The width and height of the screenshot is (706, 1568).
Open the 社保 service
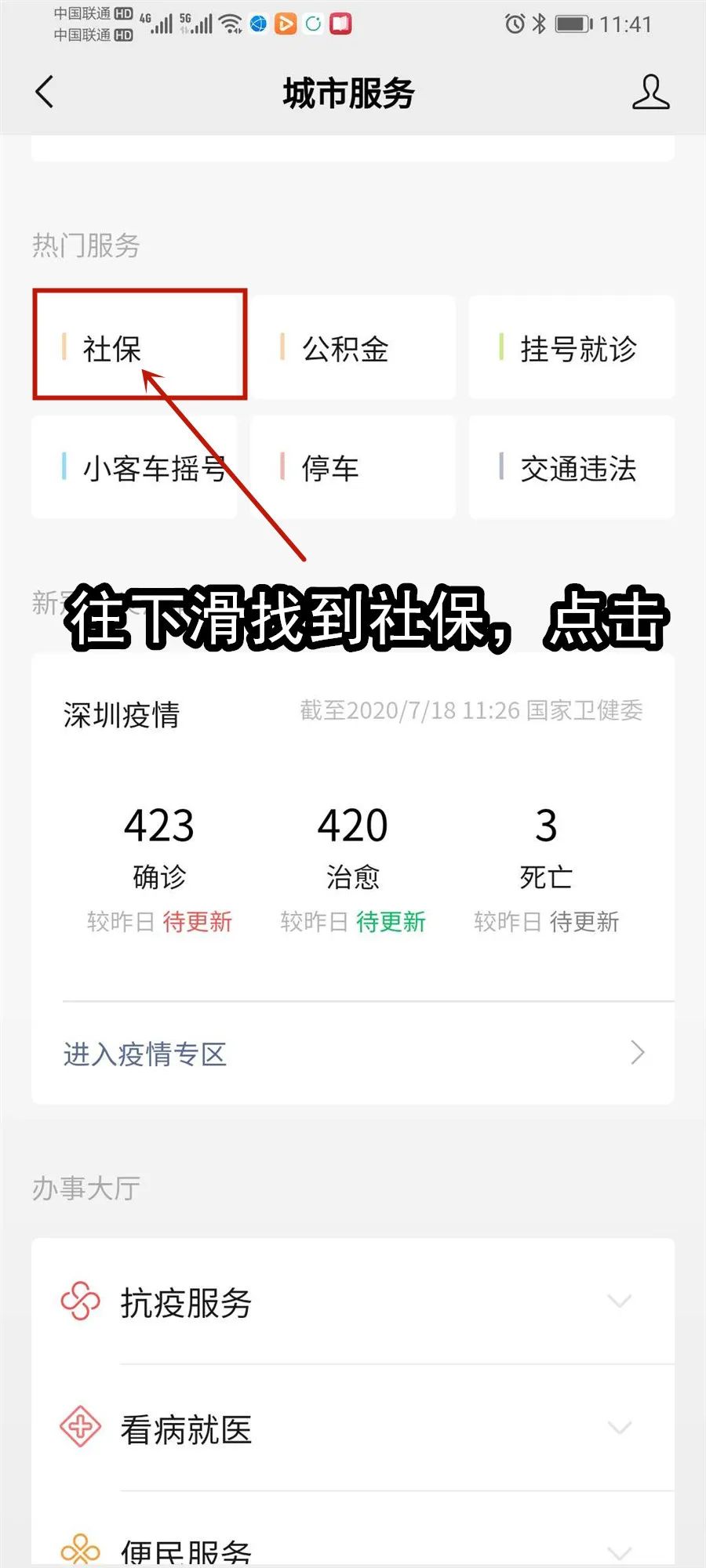(x=135, y=348)
